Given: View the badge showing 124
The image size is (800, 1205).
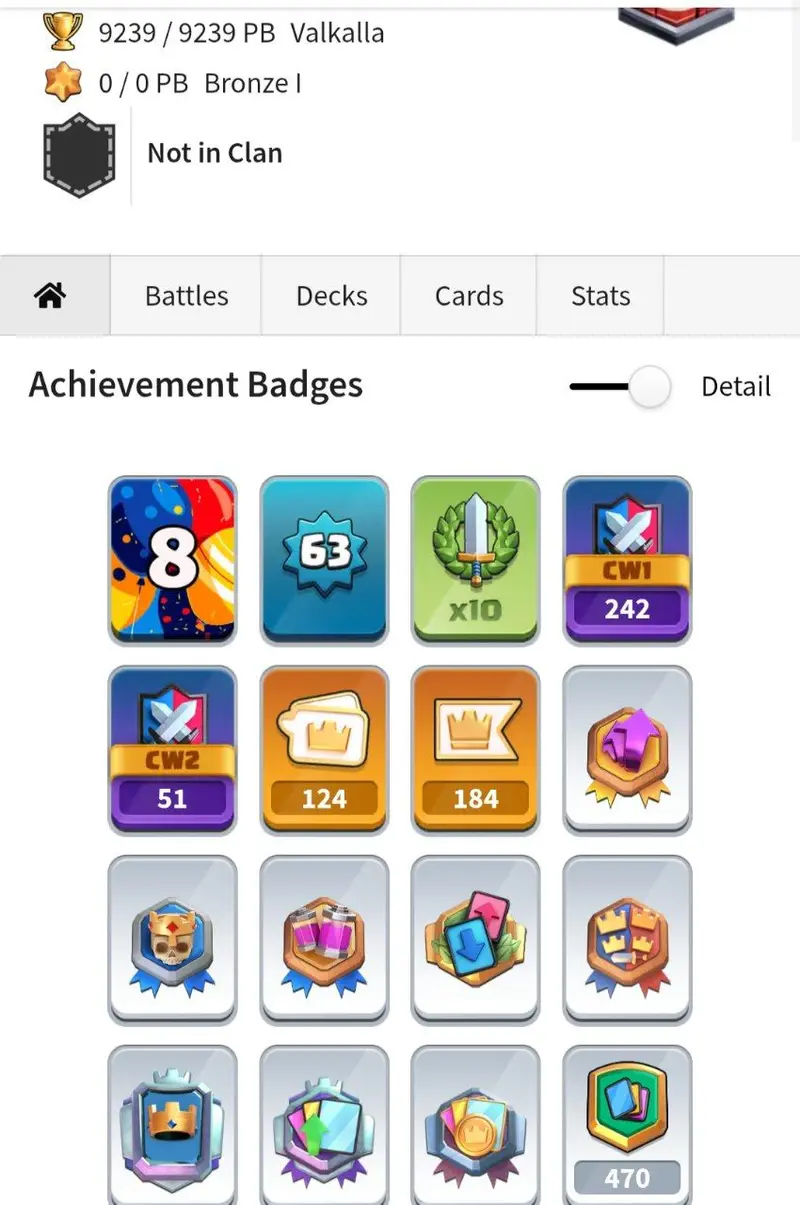Looking at the screenshot, I should tap(324, 750).
